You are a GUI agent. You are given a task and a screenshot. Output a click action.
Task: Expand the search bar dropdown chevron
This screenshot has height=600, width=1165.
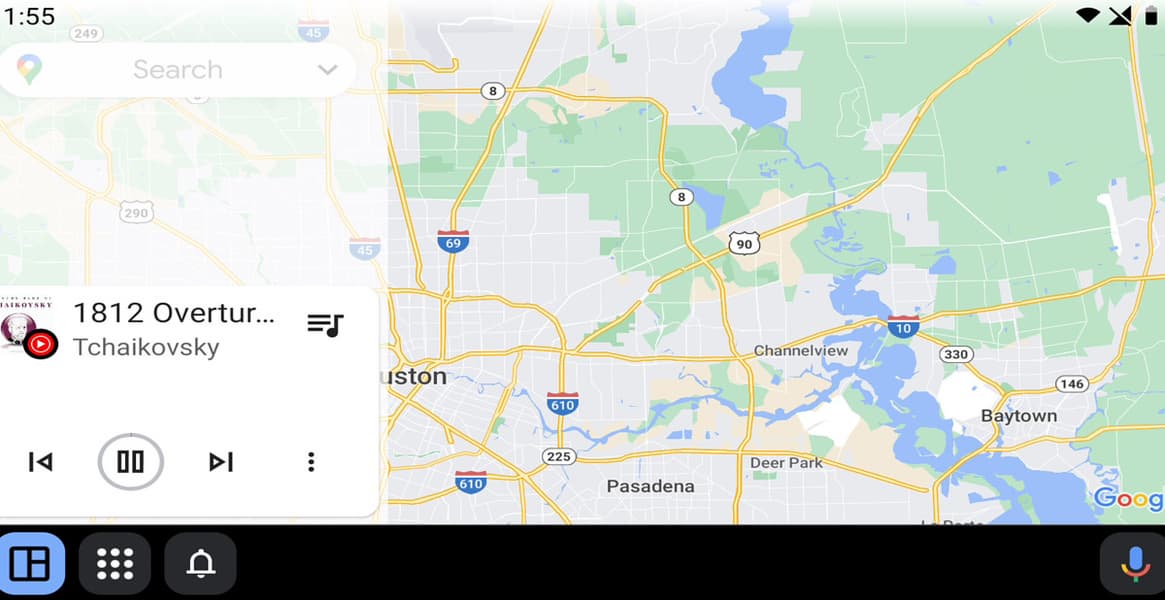pyautogui.click(x=327, y=70)
